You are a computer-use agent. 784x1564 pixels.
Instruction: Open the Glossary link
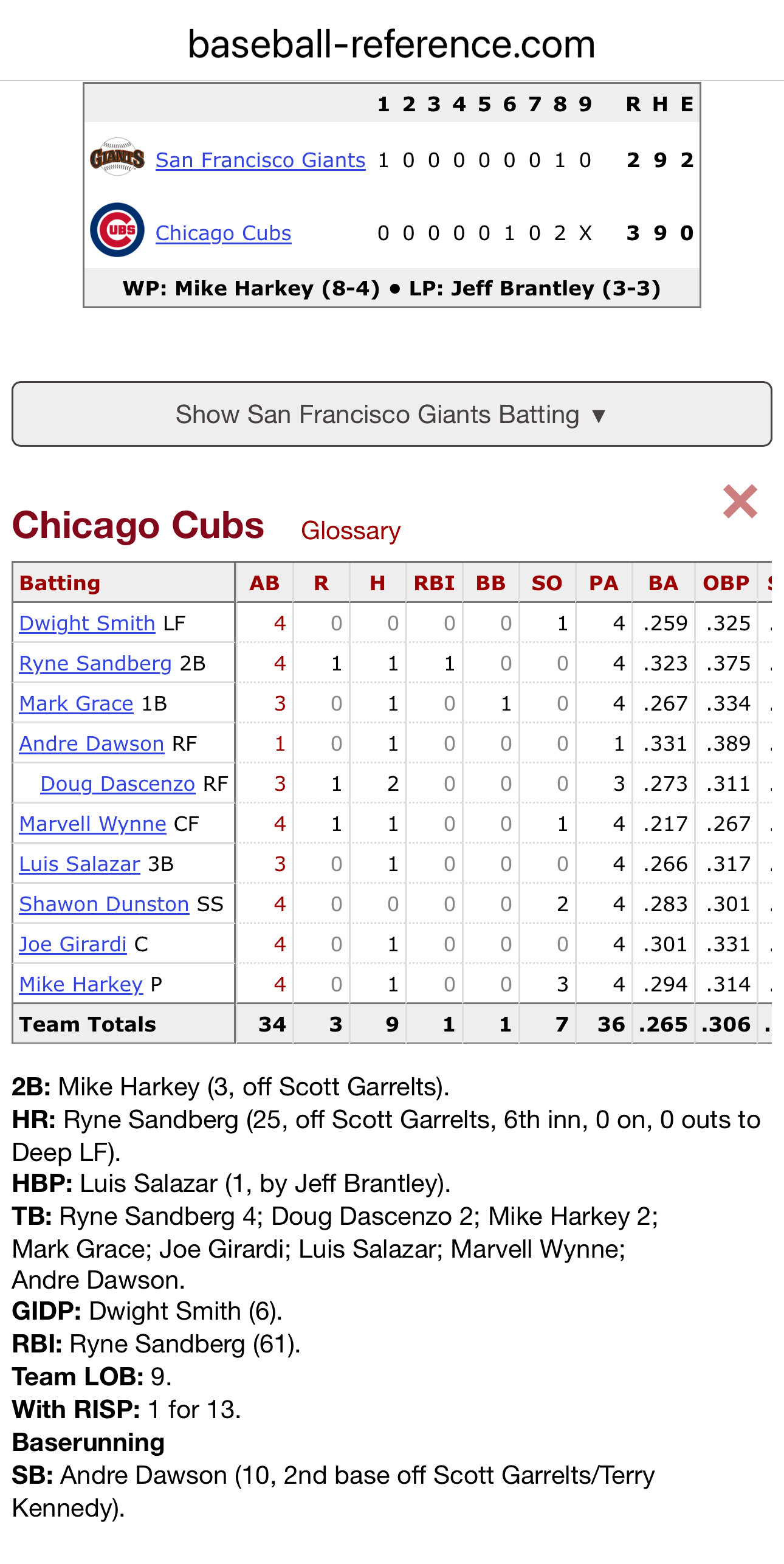351,531
